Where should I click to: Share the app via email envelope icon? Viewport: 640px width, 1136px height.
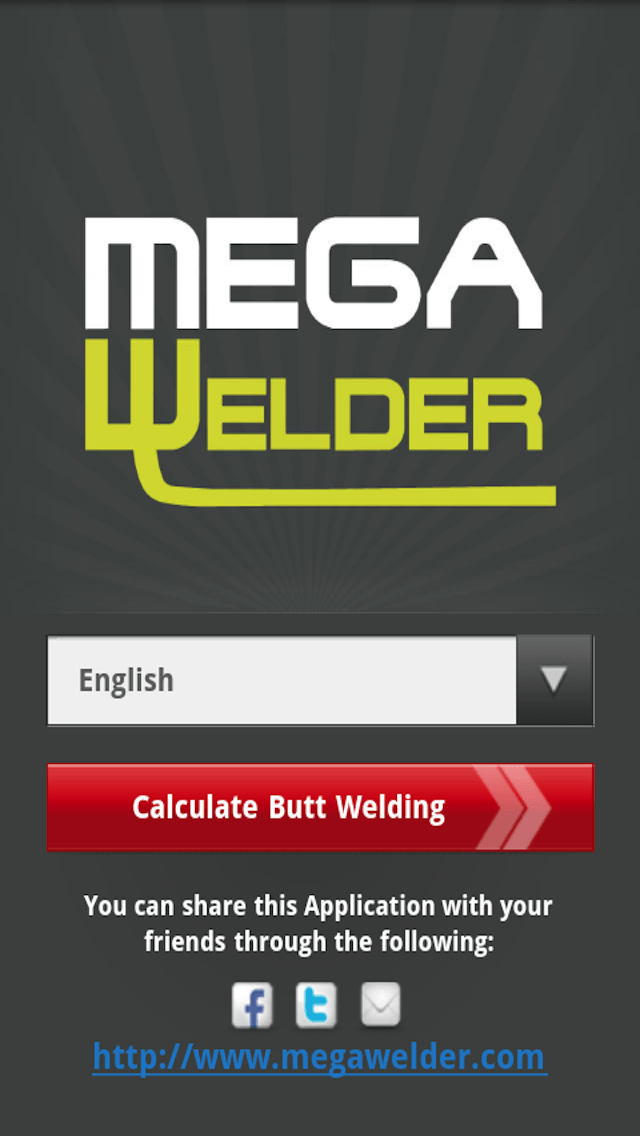click(381, 1004)
